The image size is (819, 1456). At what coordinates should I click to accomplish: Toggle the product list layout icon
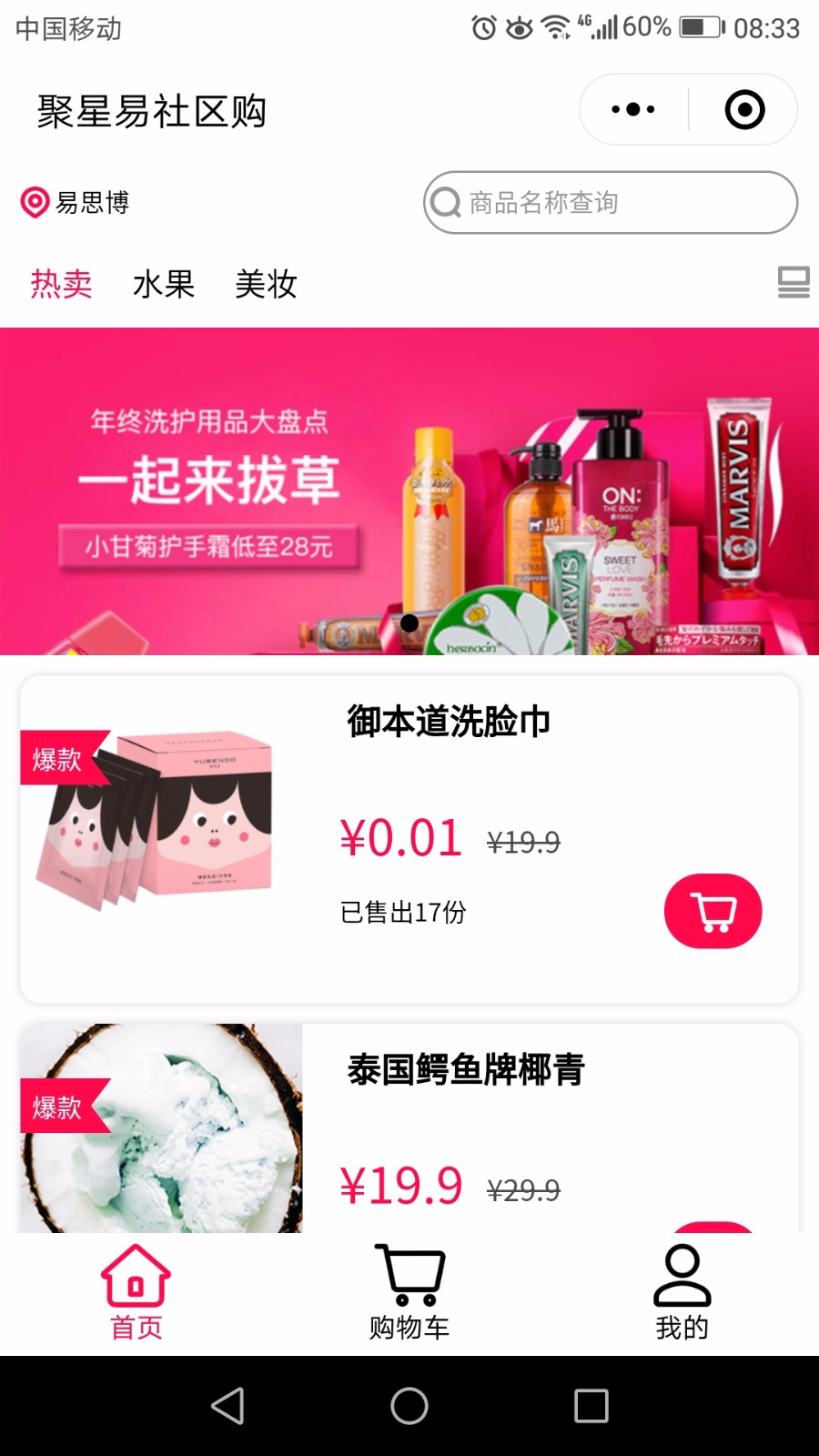tap(793, 283)
